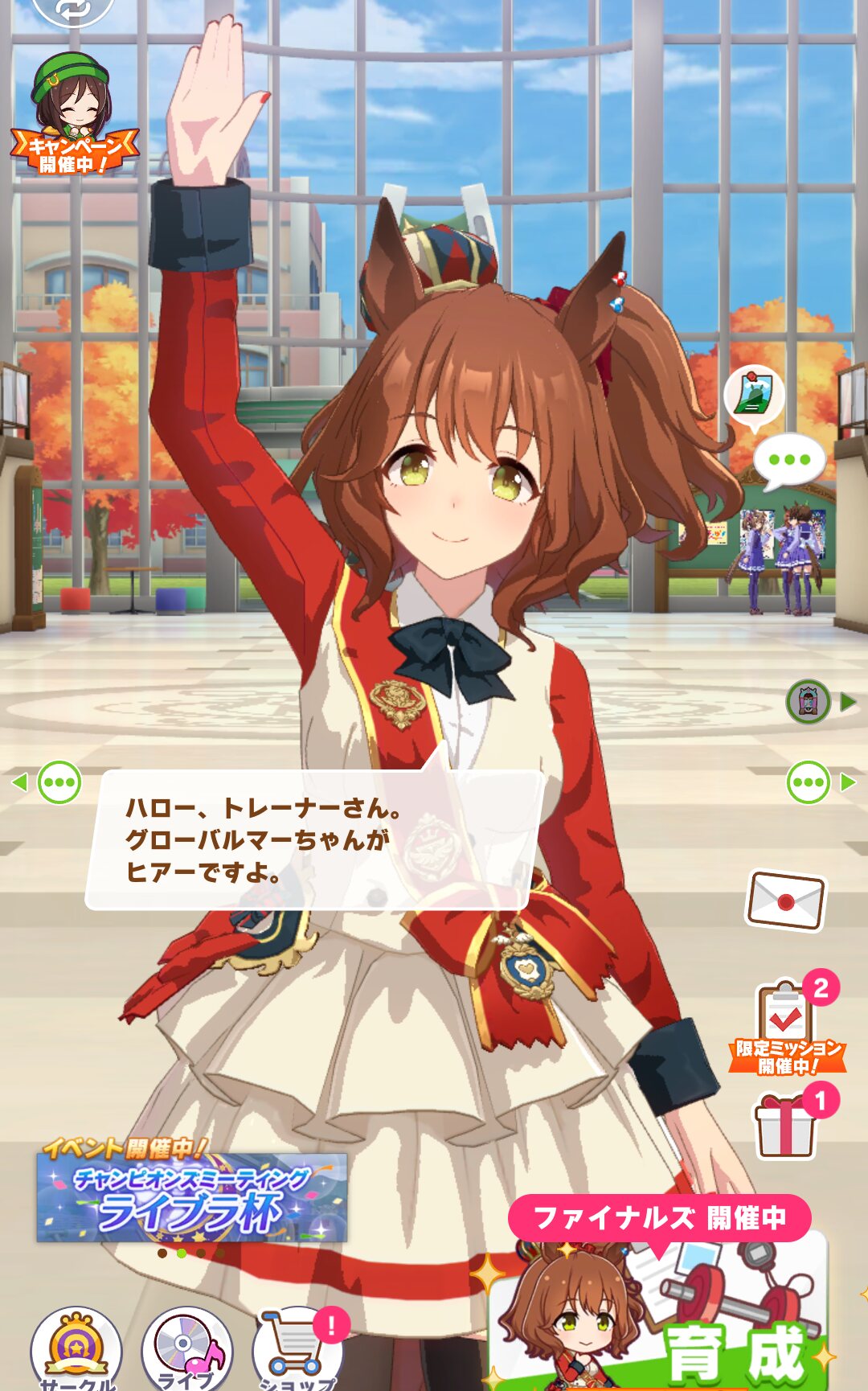The height and width of the screenshot is (1391, 868).
Task: Open ライブ live theater
Action: coord(186,1349)
